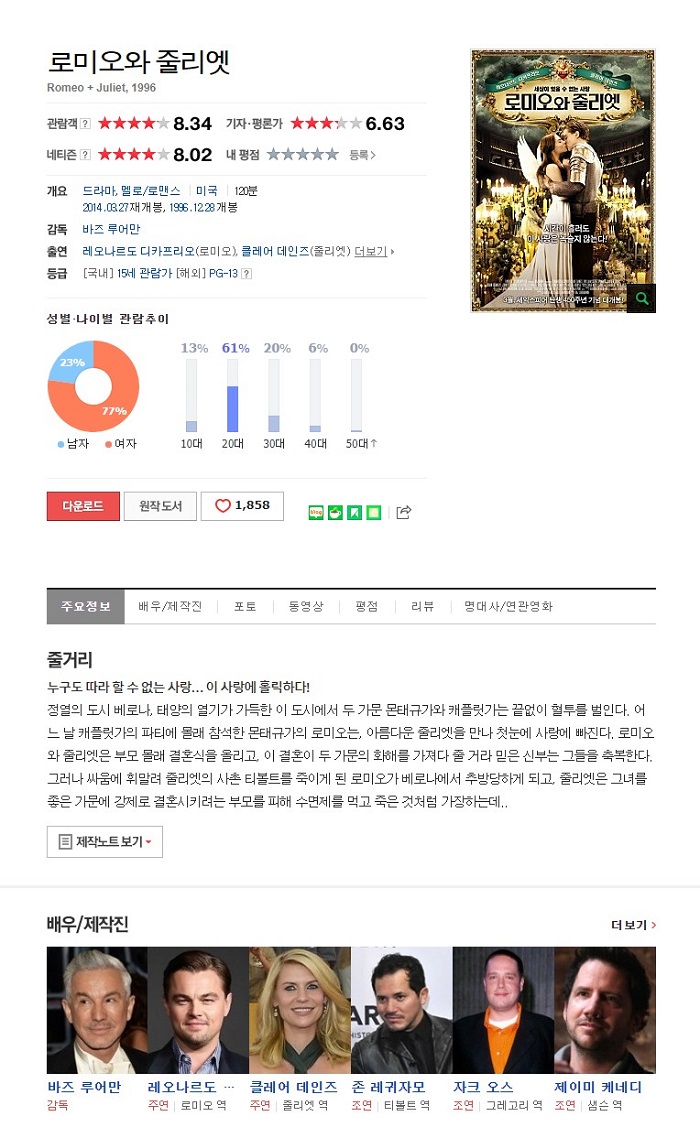Tap the red 다운로드 button
The width and height of the screenshot is (700, 1138).
click(x=83, y=506)
